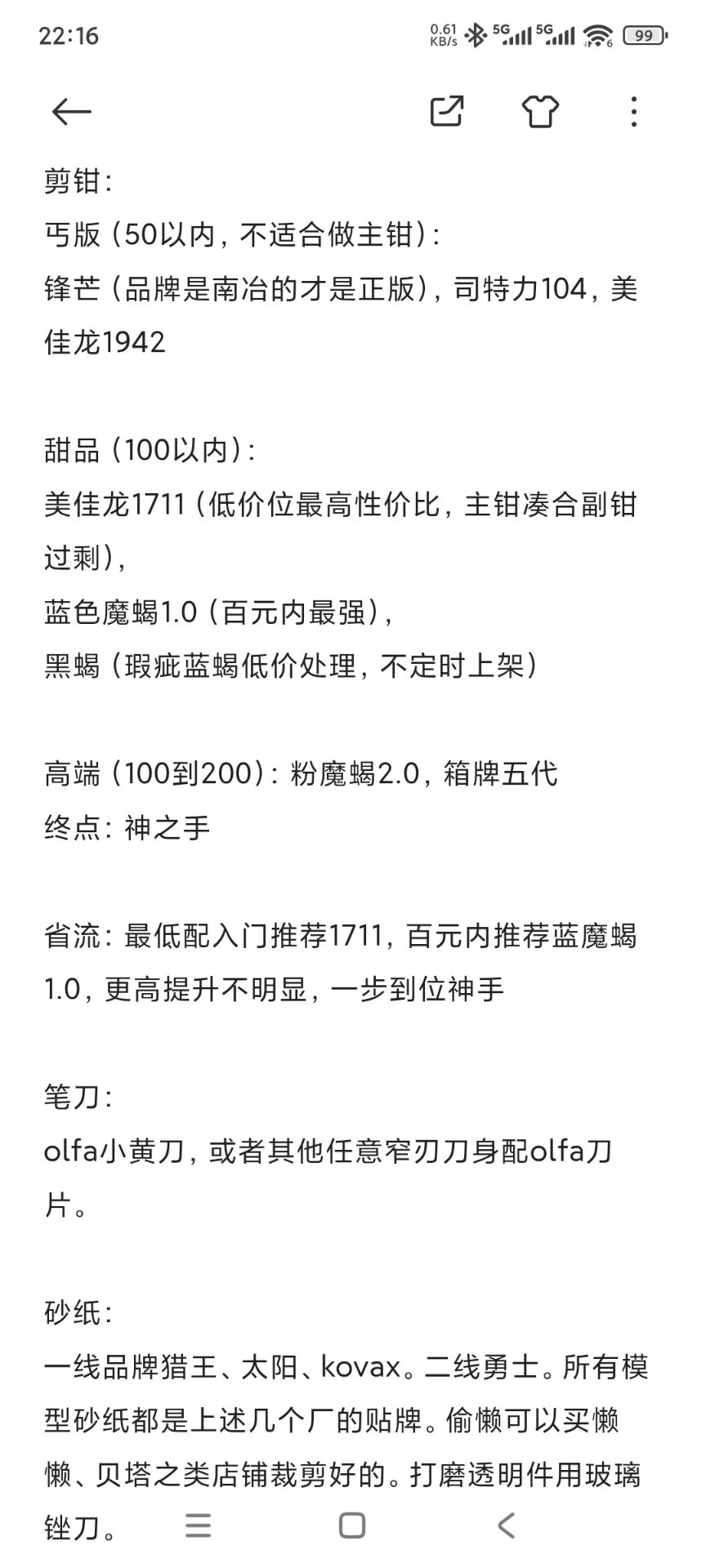Open the three-dot overflow menu
The height and width of the screenshot is (1568, 706).
[x=634, y=112]
